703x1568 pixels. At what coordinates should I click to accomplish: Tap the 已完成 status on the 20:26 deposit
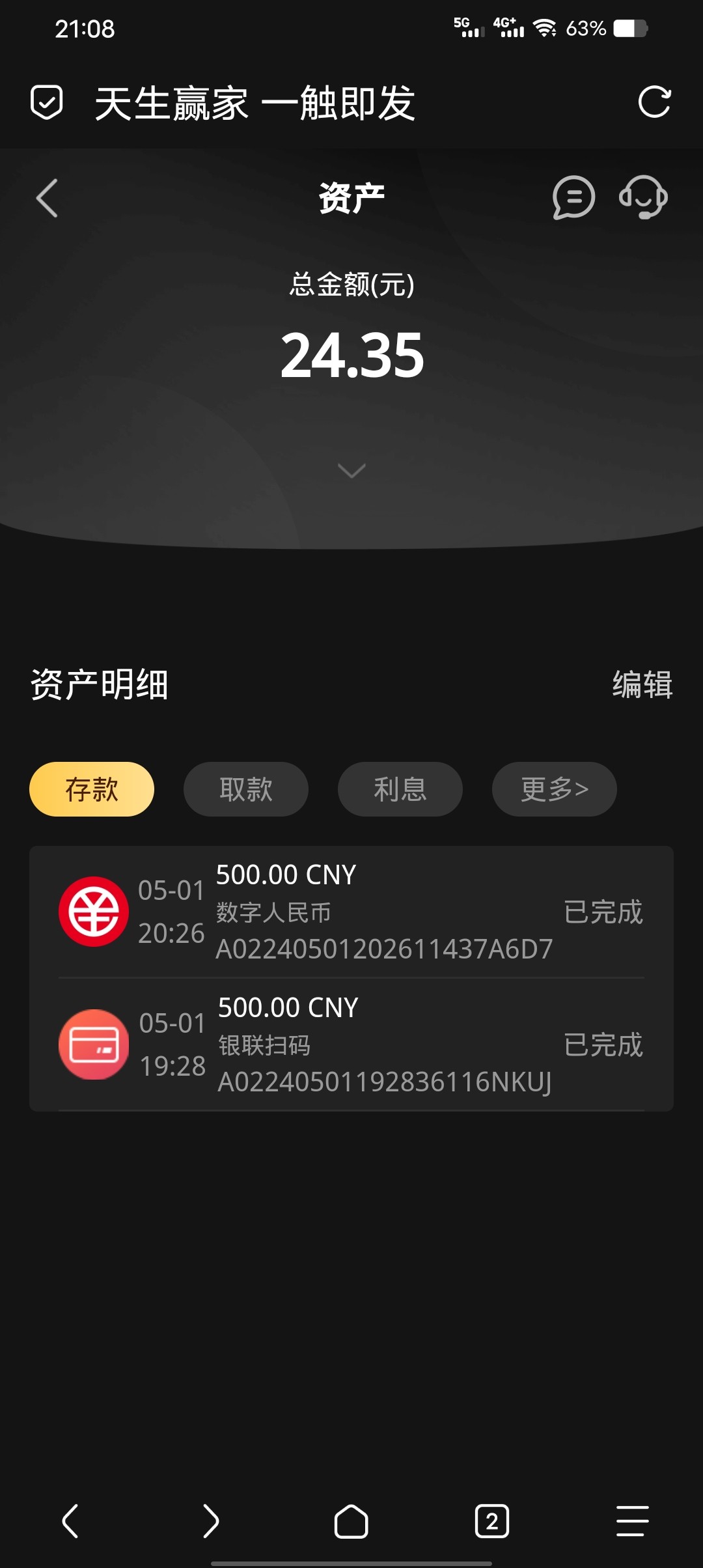coord(604,912)
